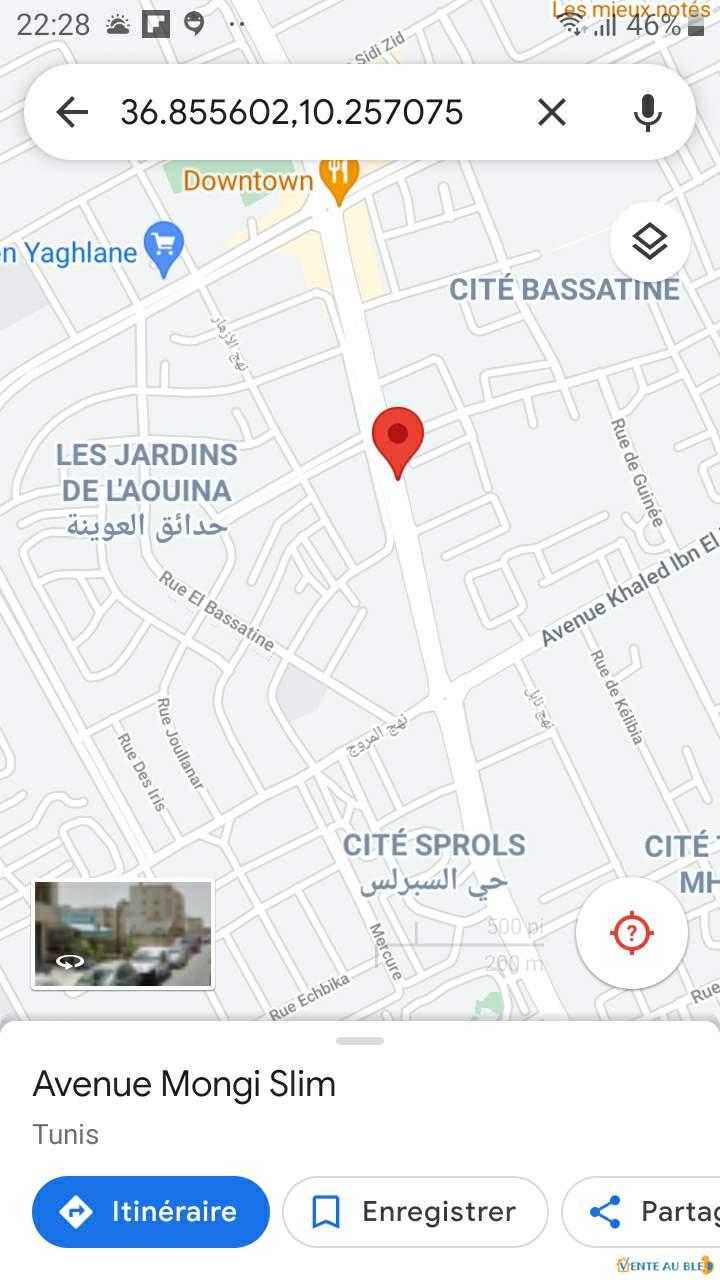The height and width of the screenshot is (1280, 720).
Task: Clear the coordinates search text
Action: coord(552,113)
